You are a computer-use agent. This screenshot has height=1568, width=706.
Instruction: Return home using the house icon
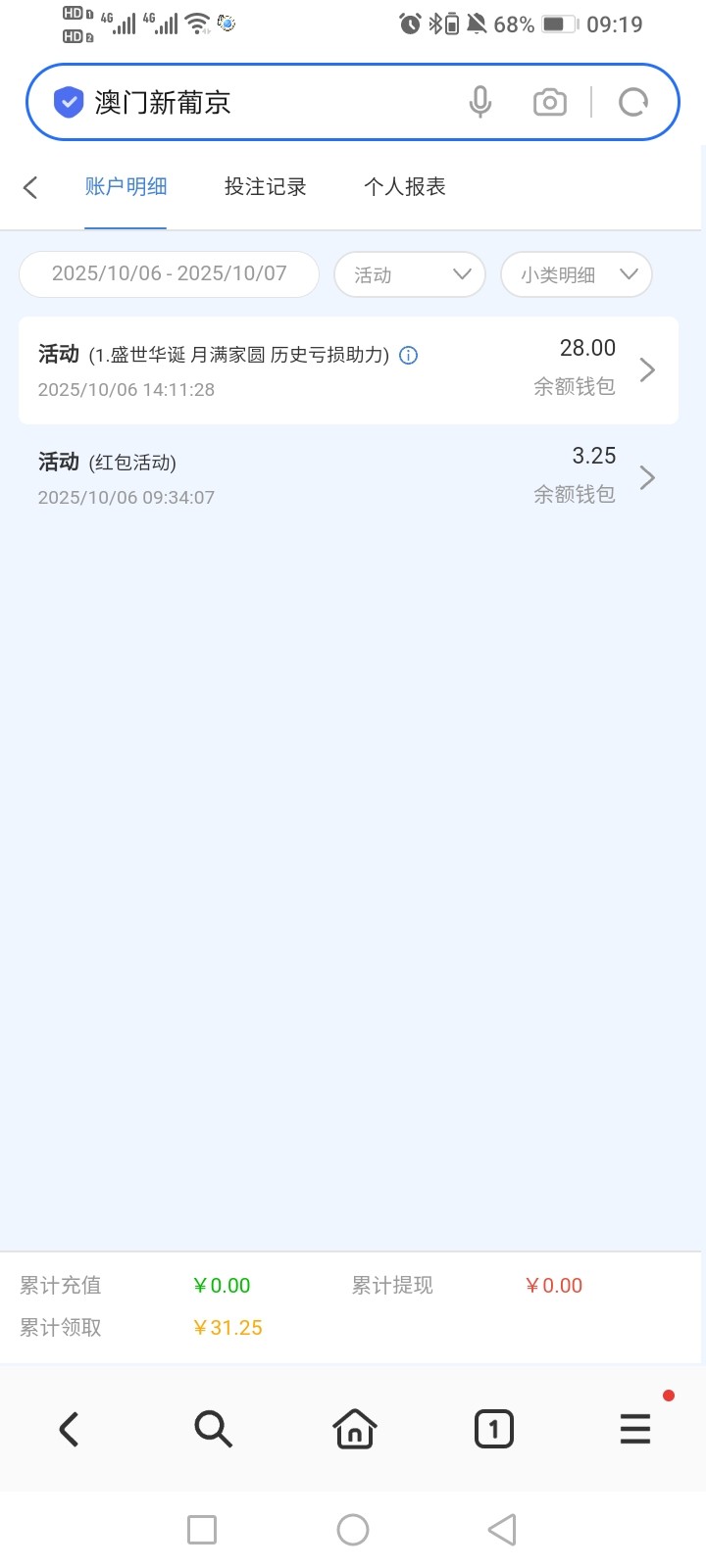pos(353,1429)
